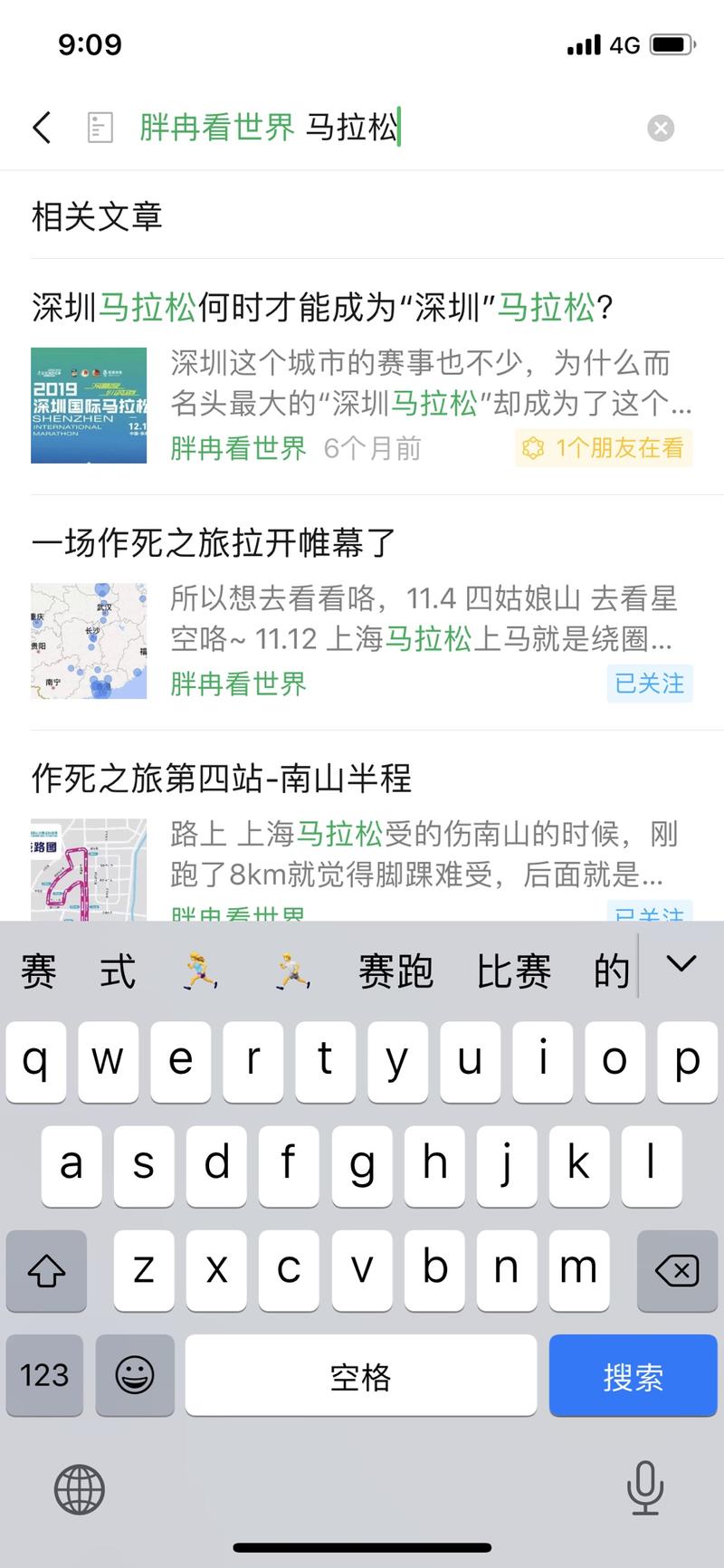The height and width of the screenshot is (1568, 724).
Task: Tap the article notes icon beside search field
Action: click(100, 127)
